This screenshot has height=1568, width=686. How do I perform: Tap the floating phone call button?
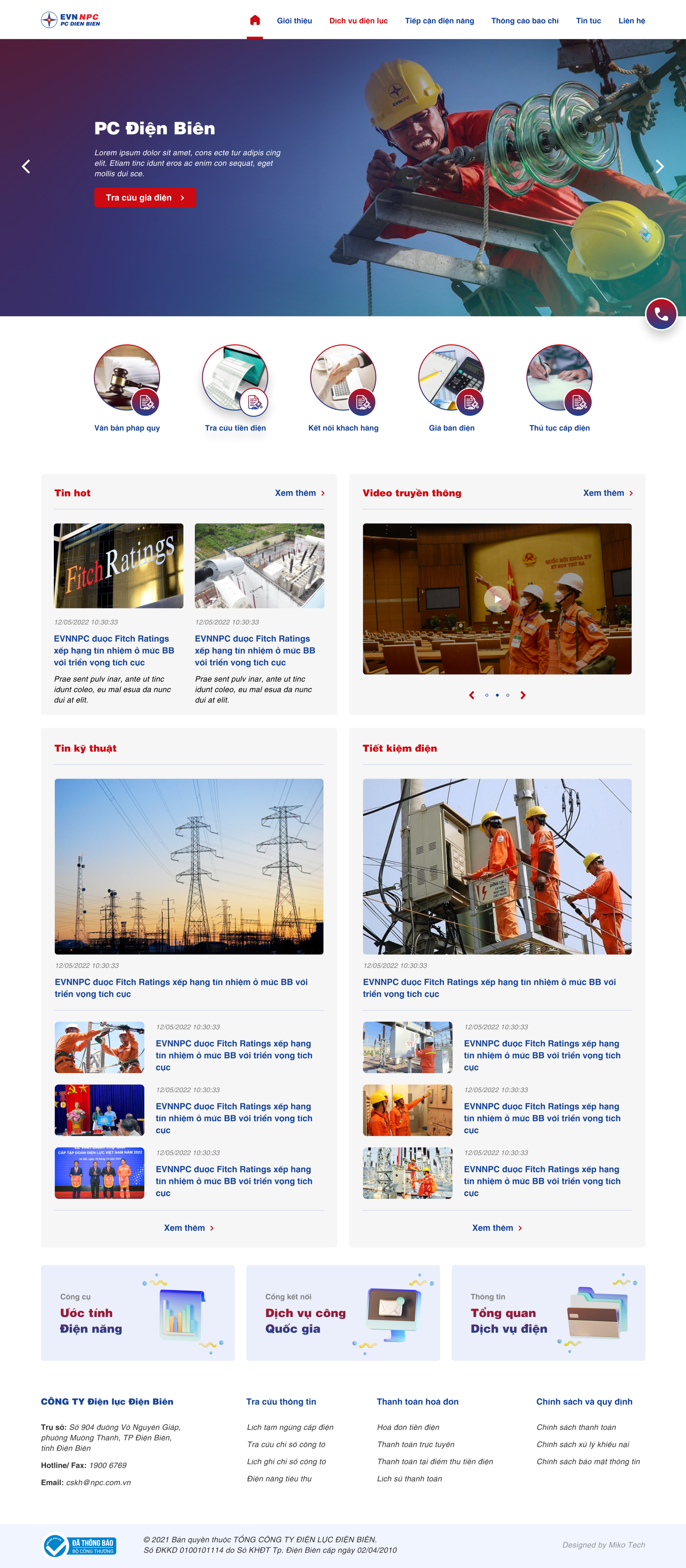coord(661,314)
